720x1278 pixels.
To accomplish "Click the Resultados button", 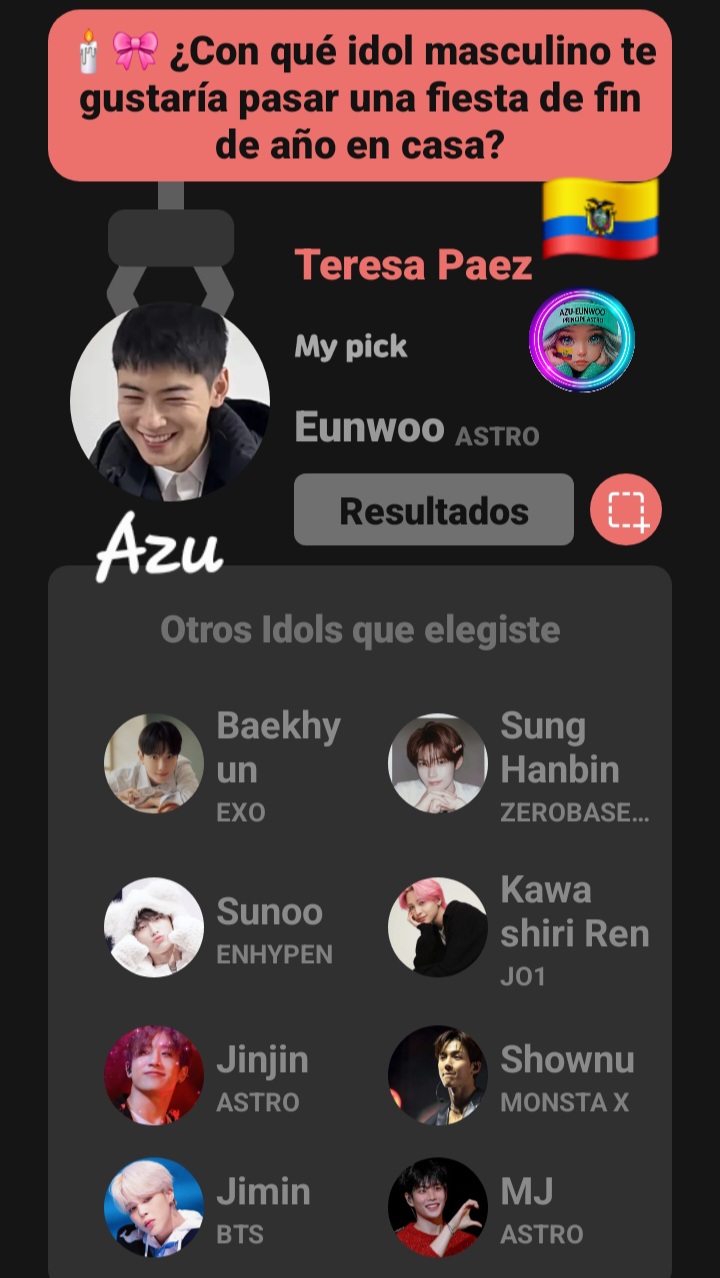I will click(x=433, y=510).
